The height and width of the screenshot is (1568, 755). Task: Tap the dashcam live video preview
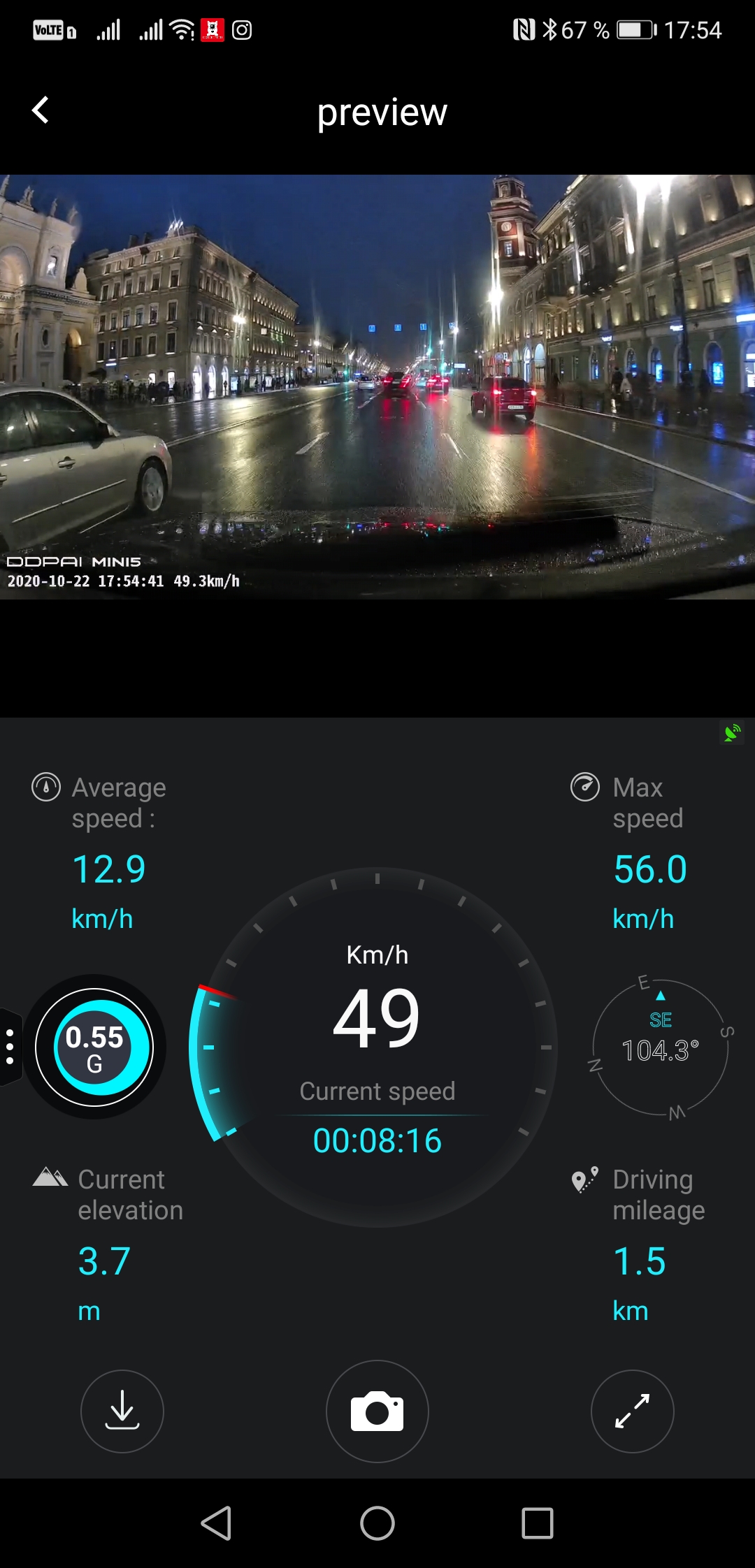point(377,386)
